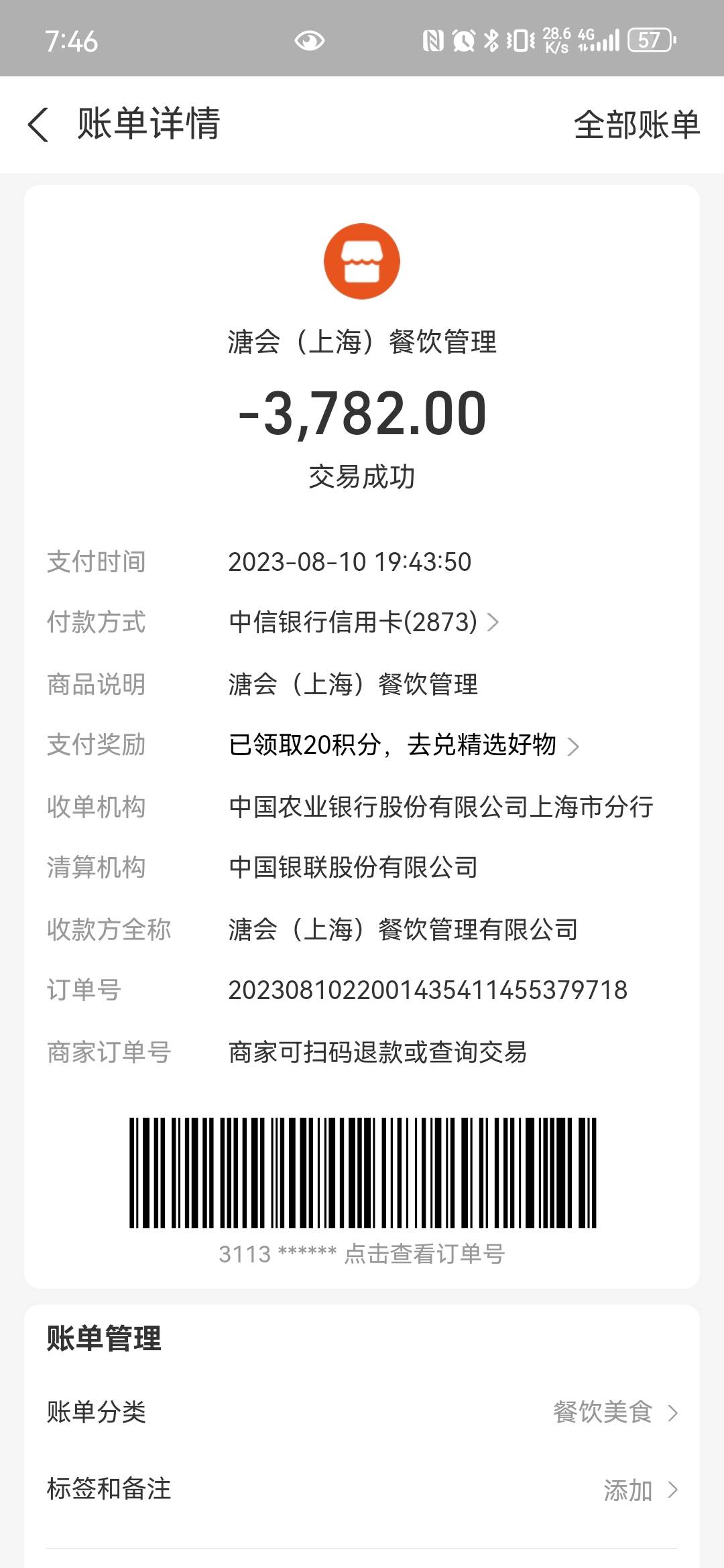This screenshot has width=724, height=1568.
Task: Change 账单分类 from 餐饮美食
Action: 362,1413
